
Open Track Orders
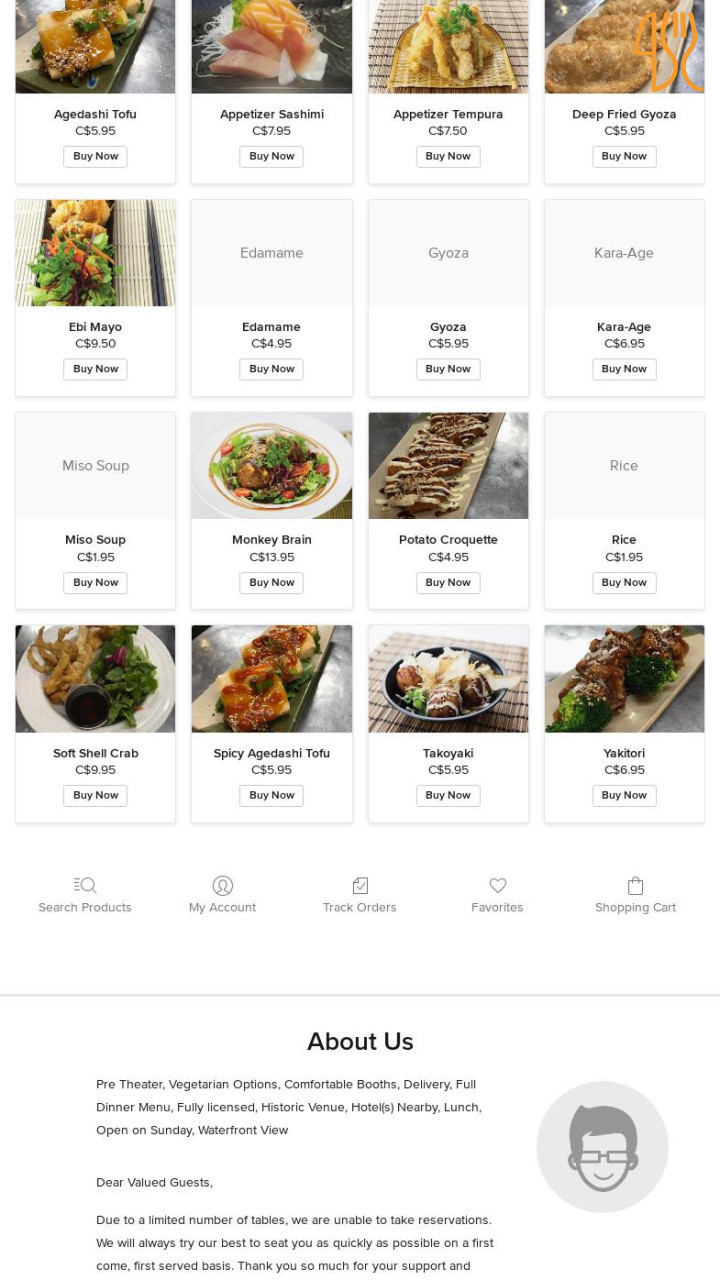point(360,894)
